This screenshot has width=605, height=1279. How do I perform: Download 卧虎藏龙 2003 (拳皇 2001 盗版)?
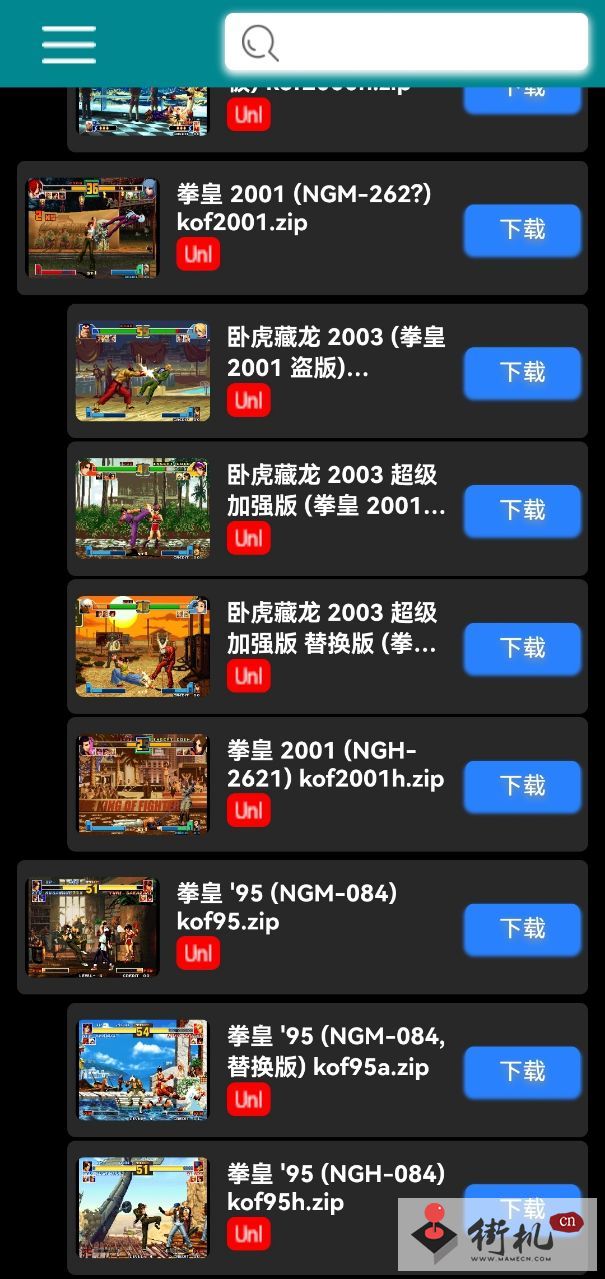coord(522,372)
